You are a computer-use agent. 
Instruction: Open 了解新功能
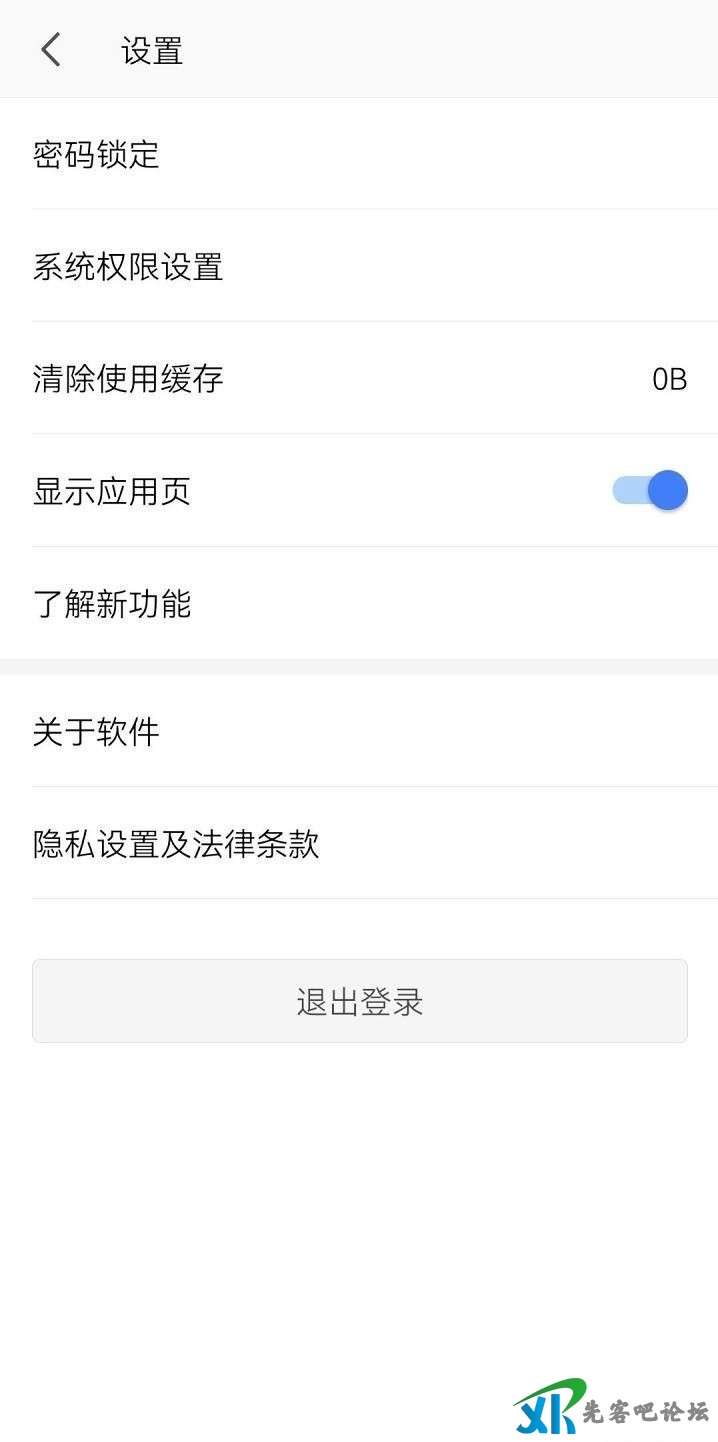(112, 604)
